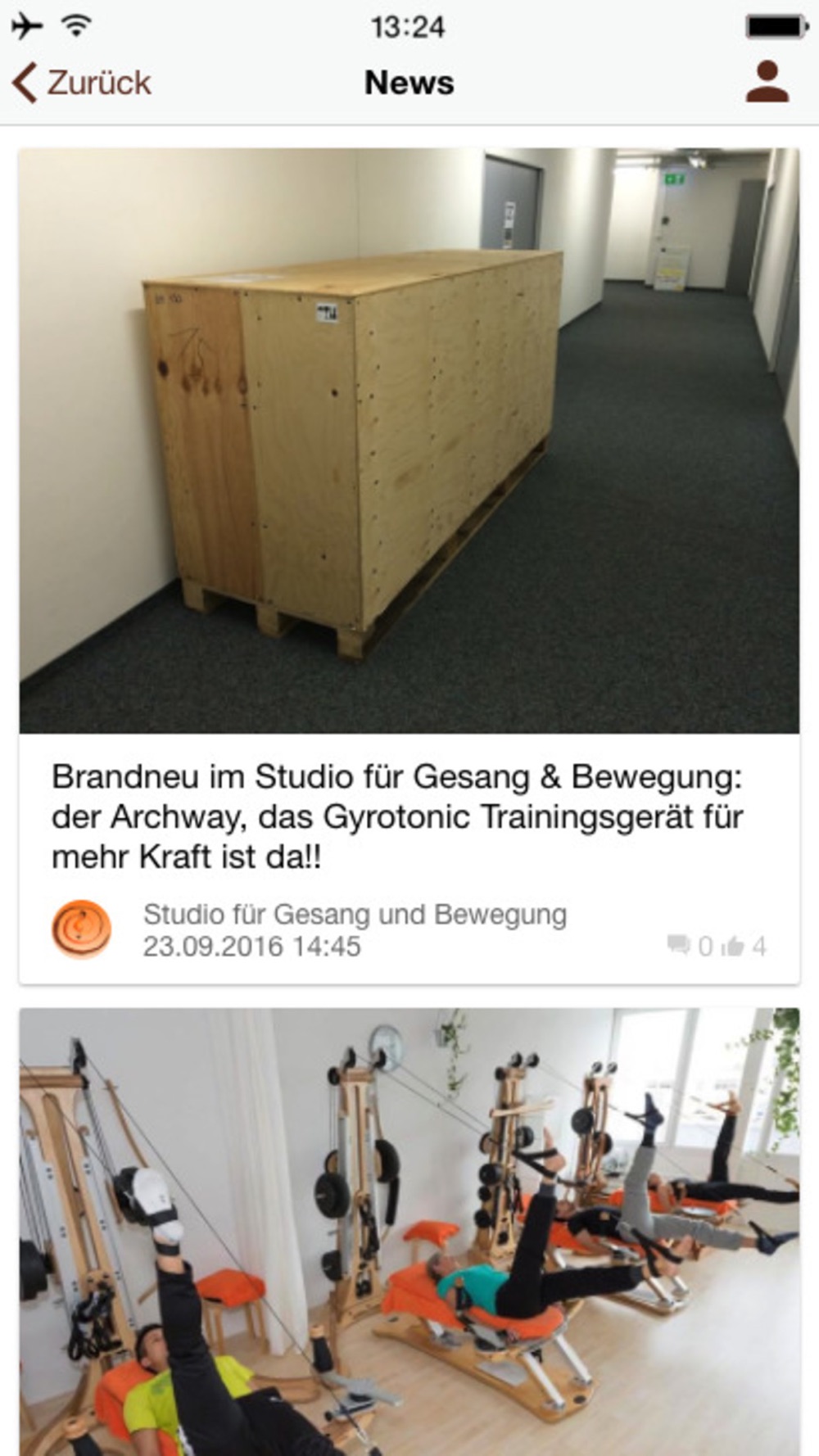Open the news post with the group training photo
819x1456 pixels.
[409, 1232]
